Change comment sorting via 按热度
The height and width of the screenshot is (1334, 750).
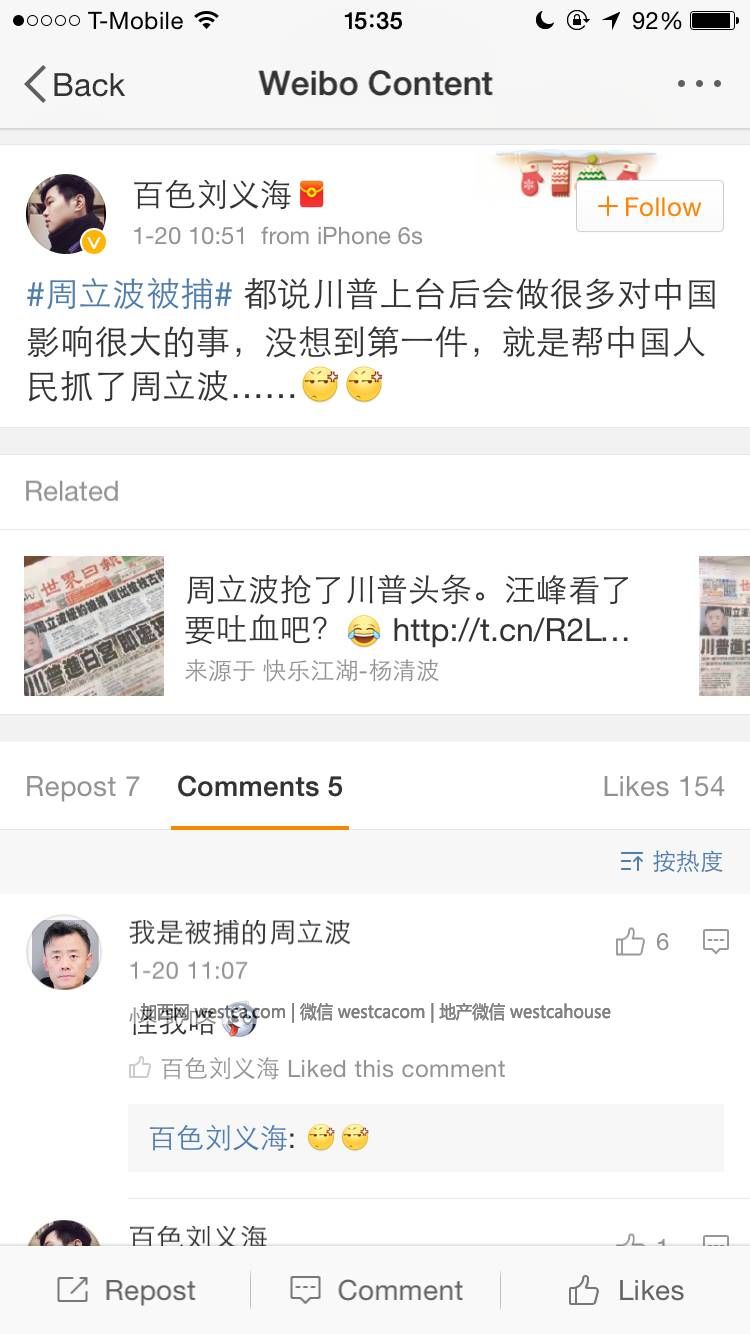click(671, 861)
